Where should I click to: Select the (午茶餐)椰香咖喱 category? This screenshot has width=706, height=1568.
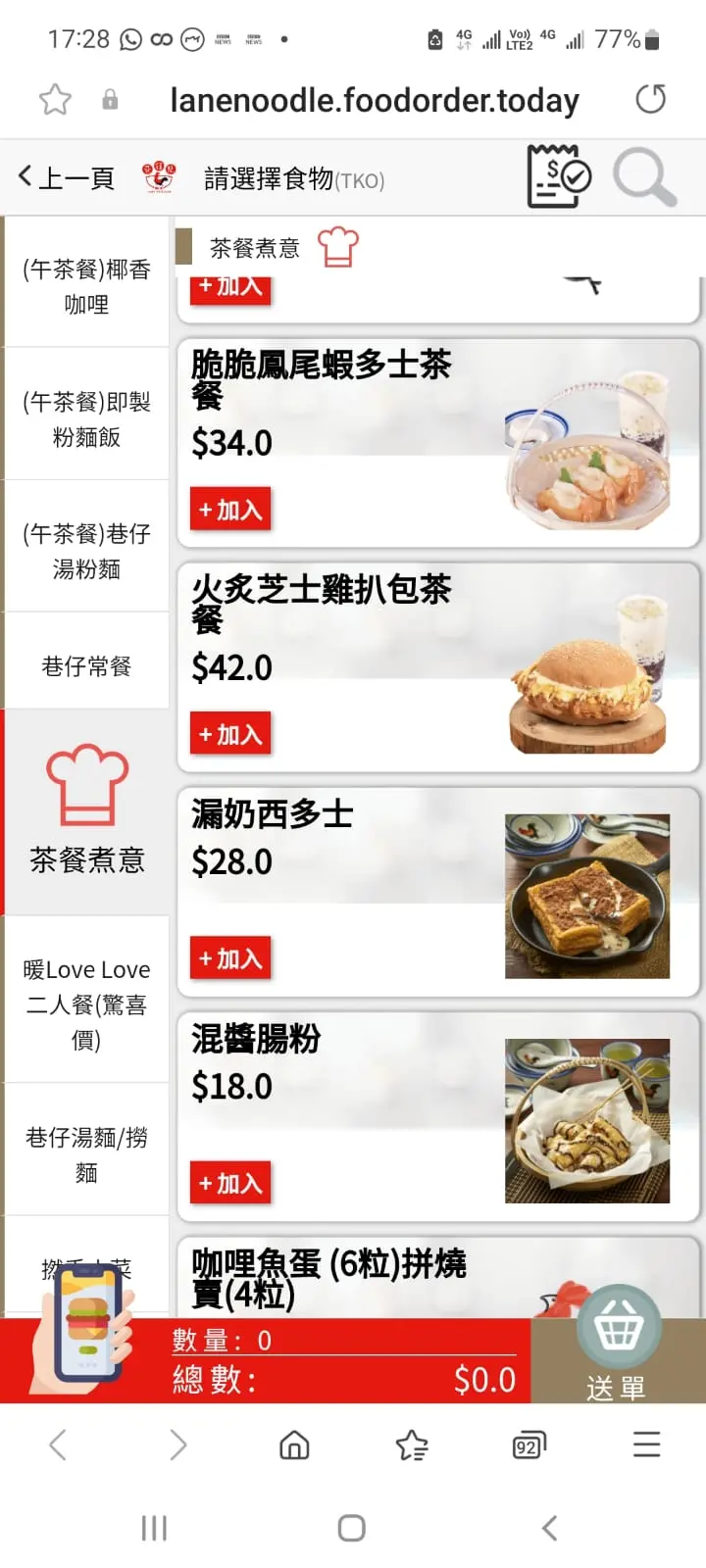pyautogui.click(x=86, y=286)
